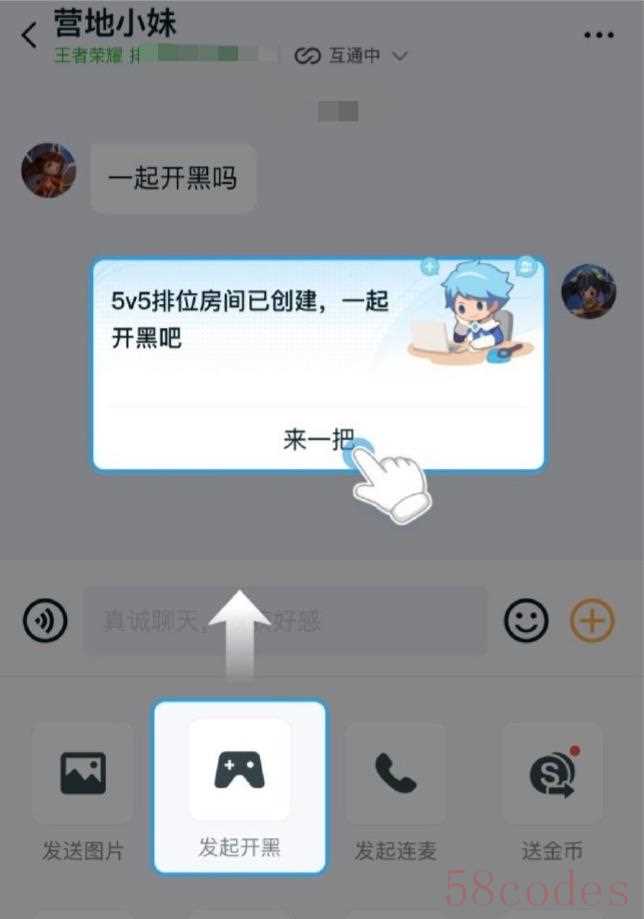Choose 送金币 to gift coins

[552, 790]
